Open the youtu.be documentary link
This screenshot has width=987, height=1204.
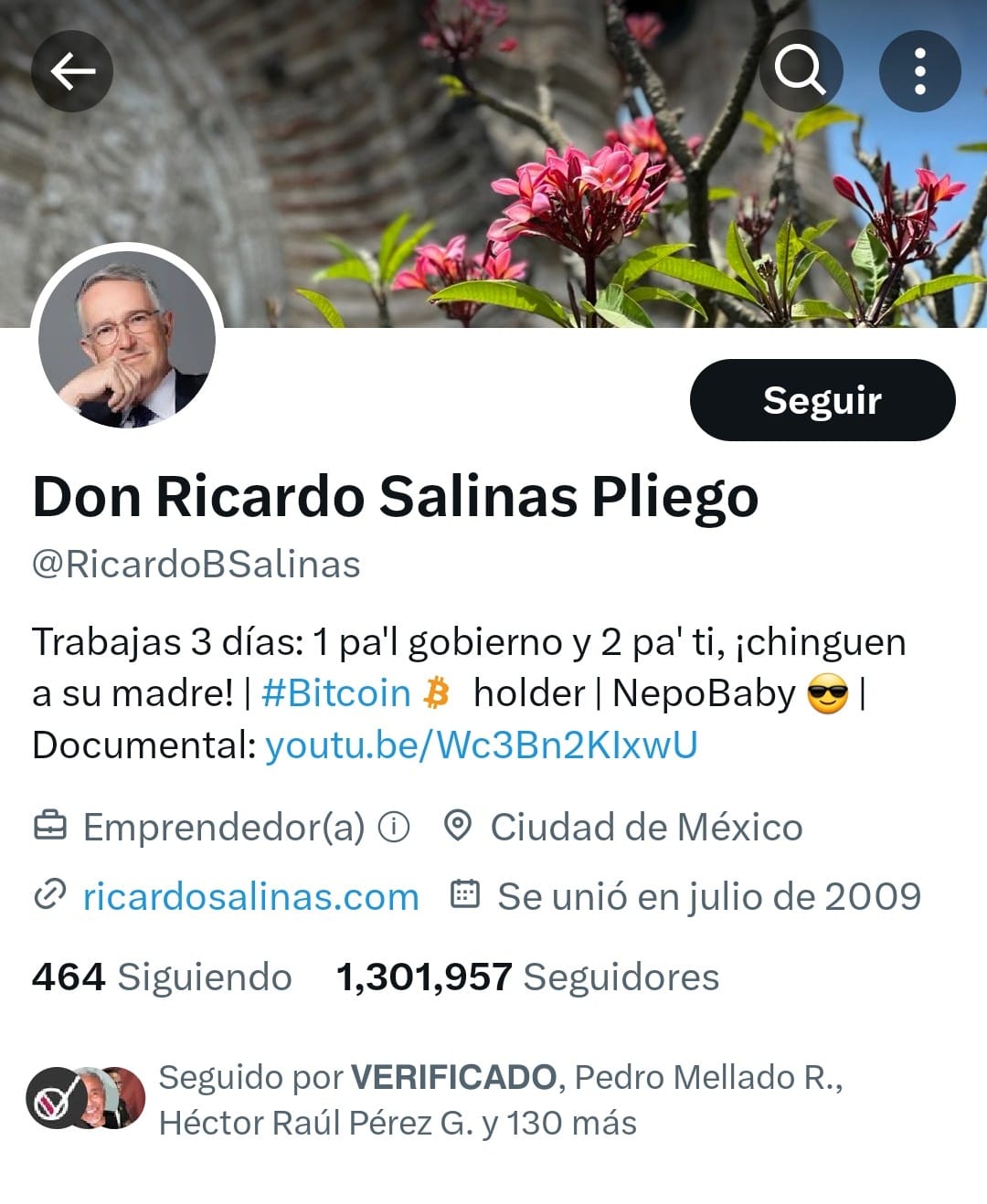[x=481, y=745]
